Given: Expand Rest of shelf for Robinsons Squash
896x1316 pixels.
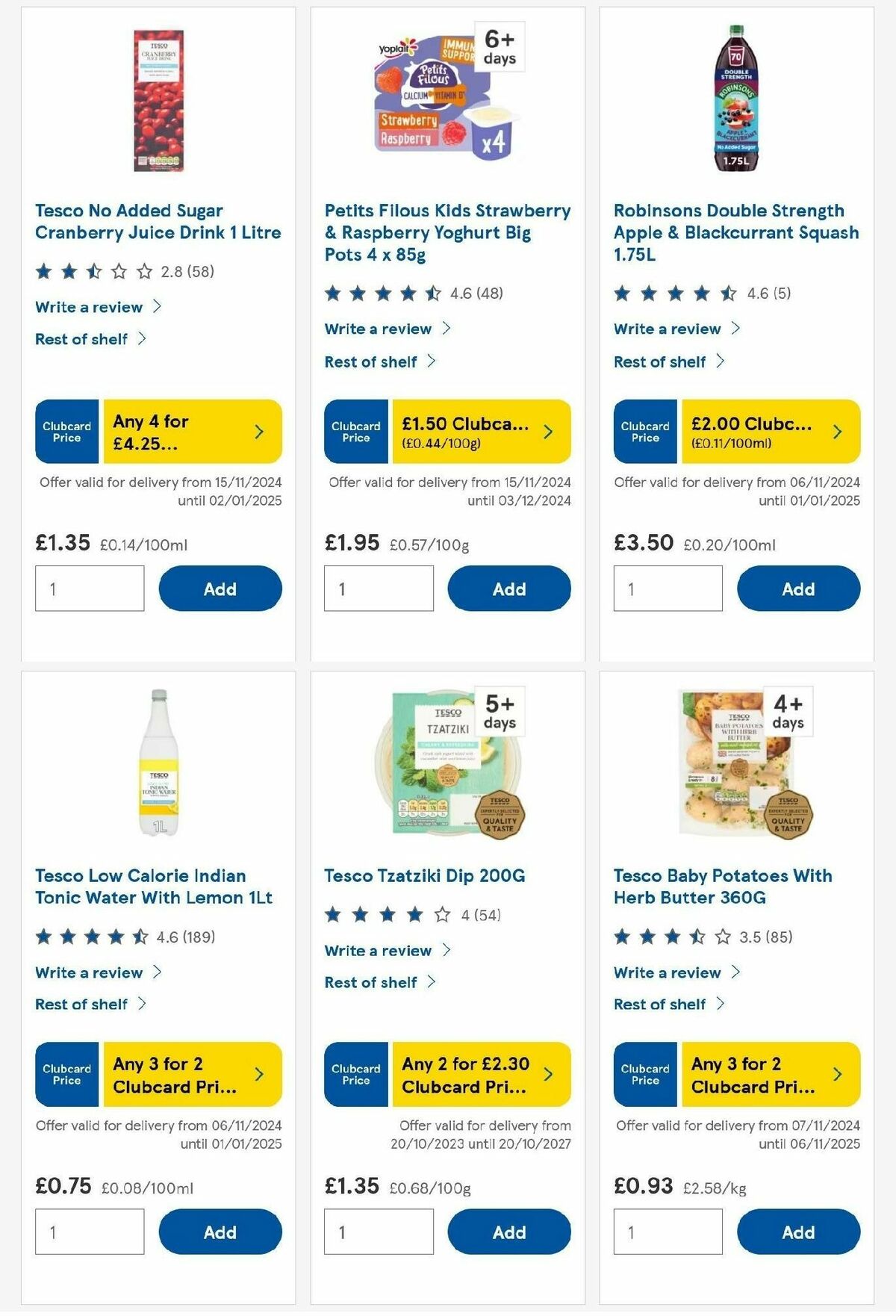Looking at the screenshot, I should 660,361.
